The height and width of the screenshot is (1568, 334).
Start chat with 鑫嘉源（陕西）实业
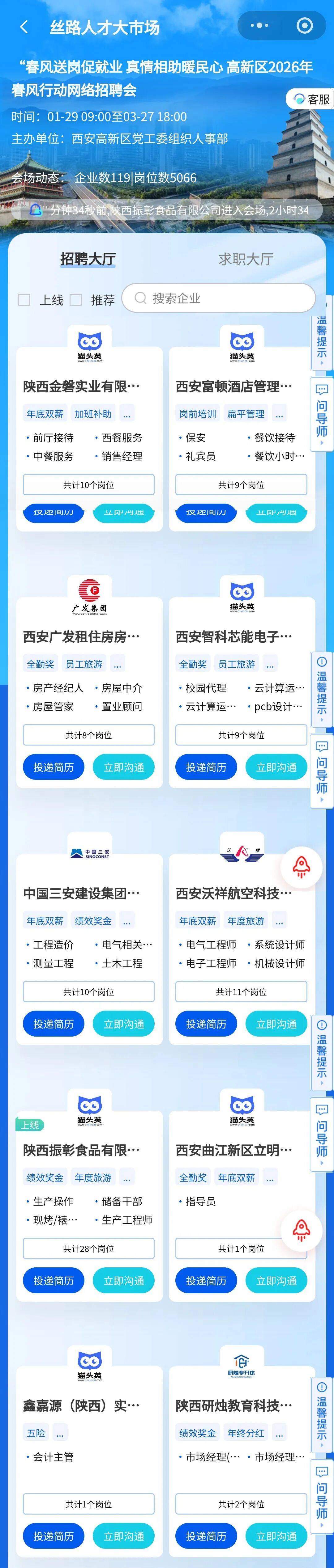coord(124,1537)
